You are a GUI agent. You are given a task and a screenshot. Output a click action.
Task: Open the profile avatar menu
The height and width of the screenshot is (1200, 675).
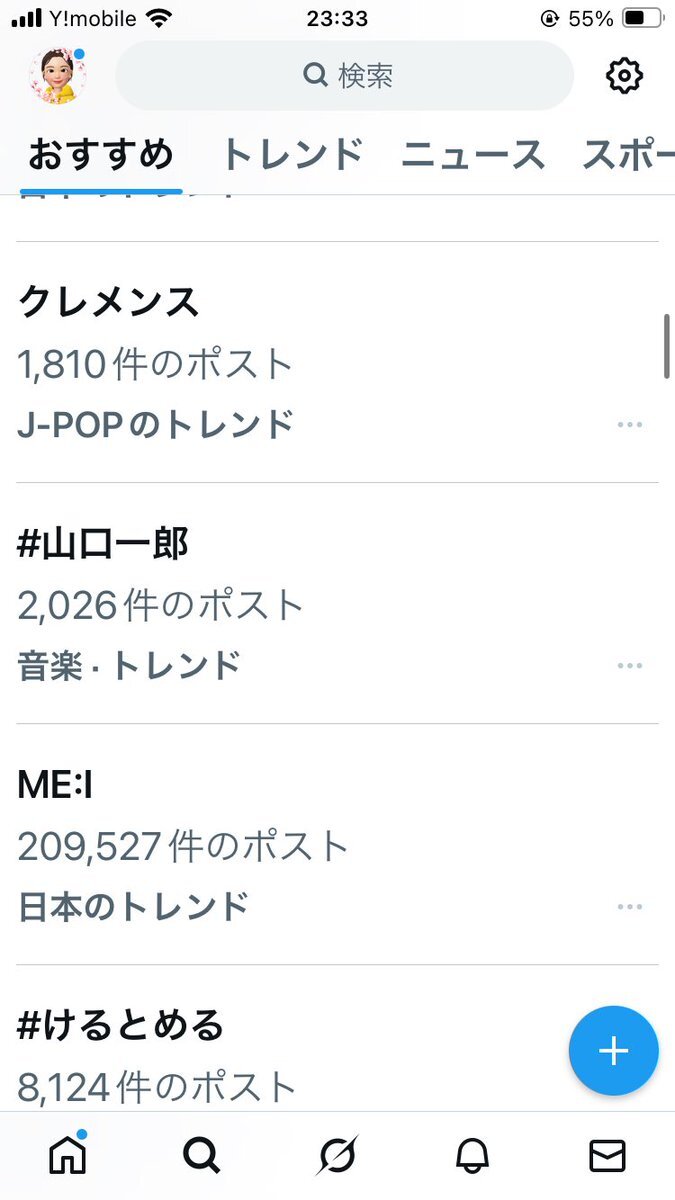coord(58,76)
